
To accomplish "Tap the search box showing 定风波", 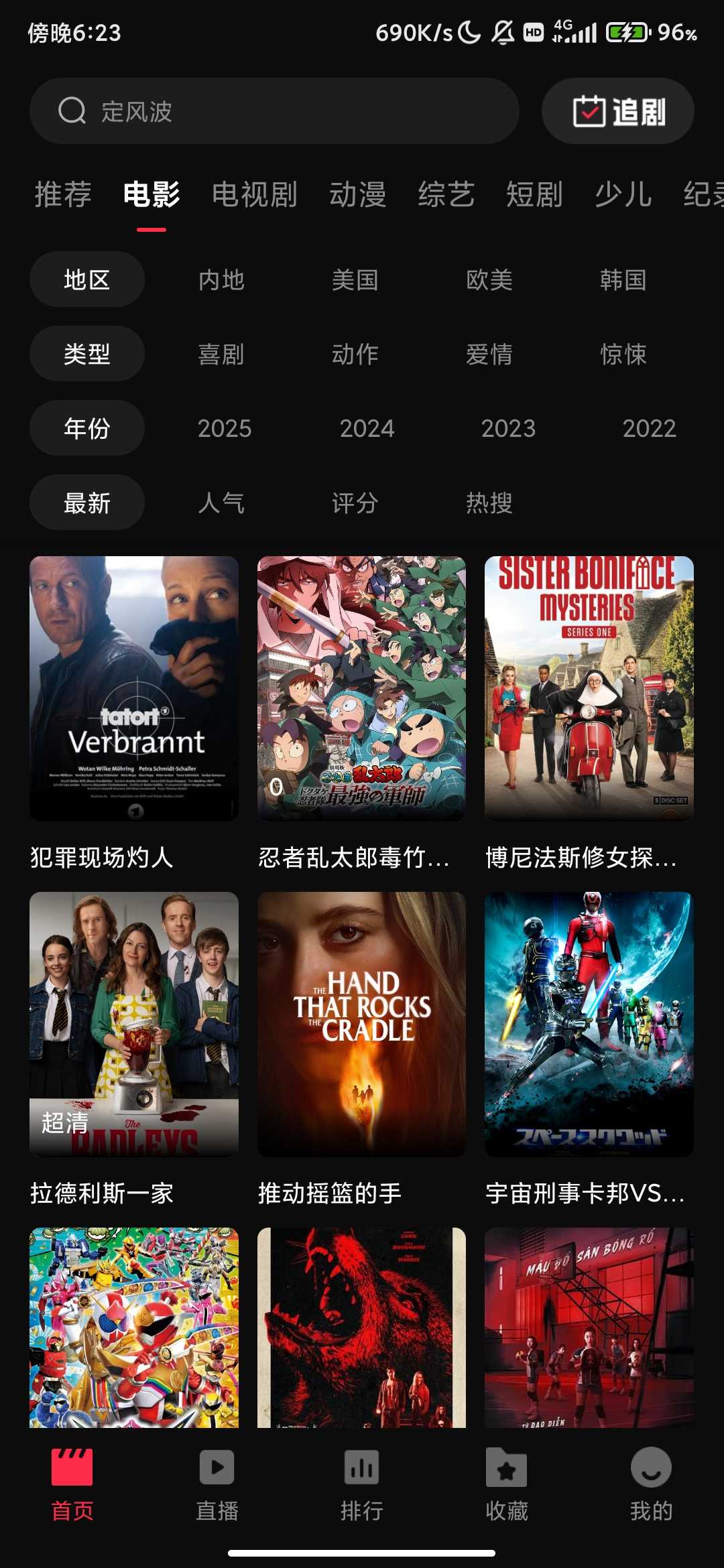I will [274, 111].
